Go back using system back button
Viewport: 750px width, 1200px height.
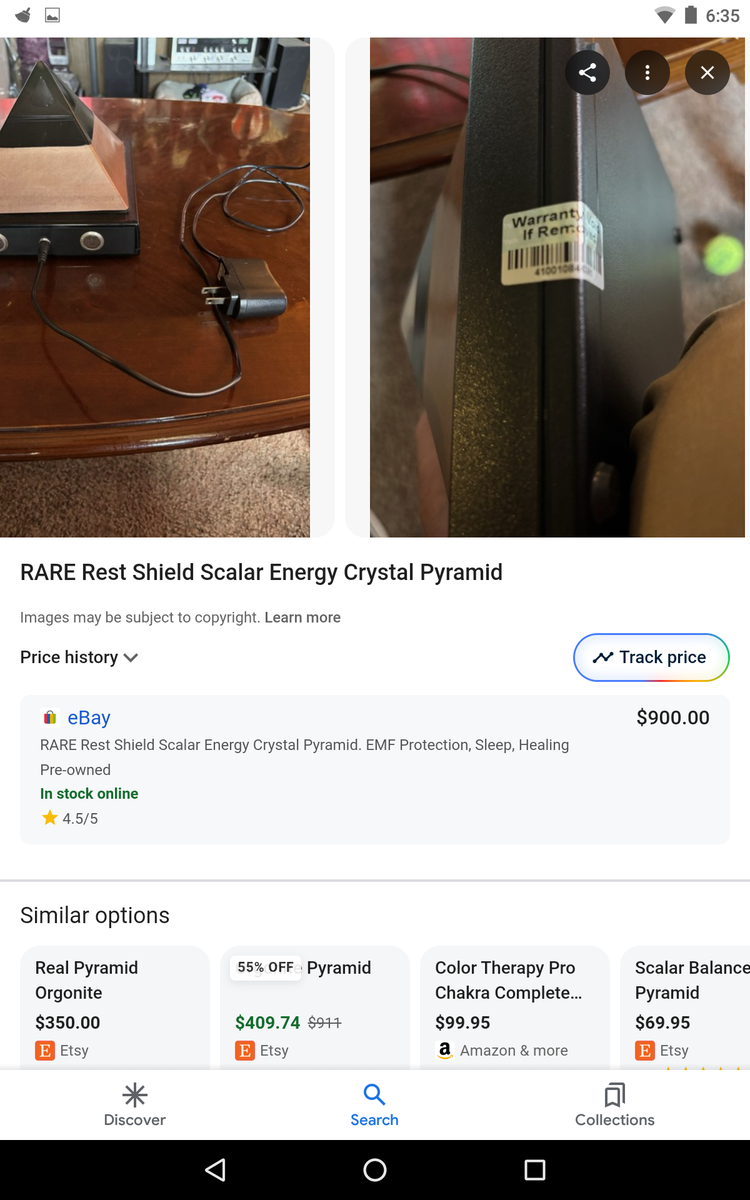coord(215,1170)
